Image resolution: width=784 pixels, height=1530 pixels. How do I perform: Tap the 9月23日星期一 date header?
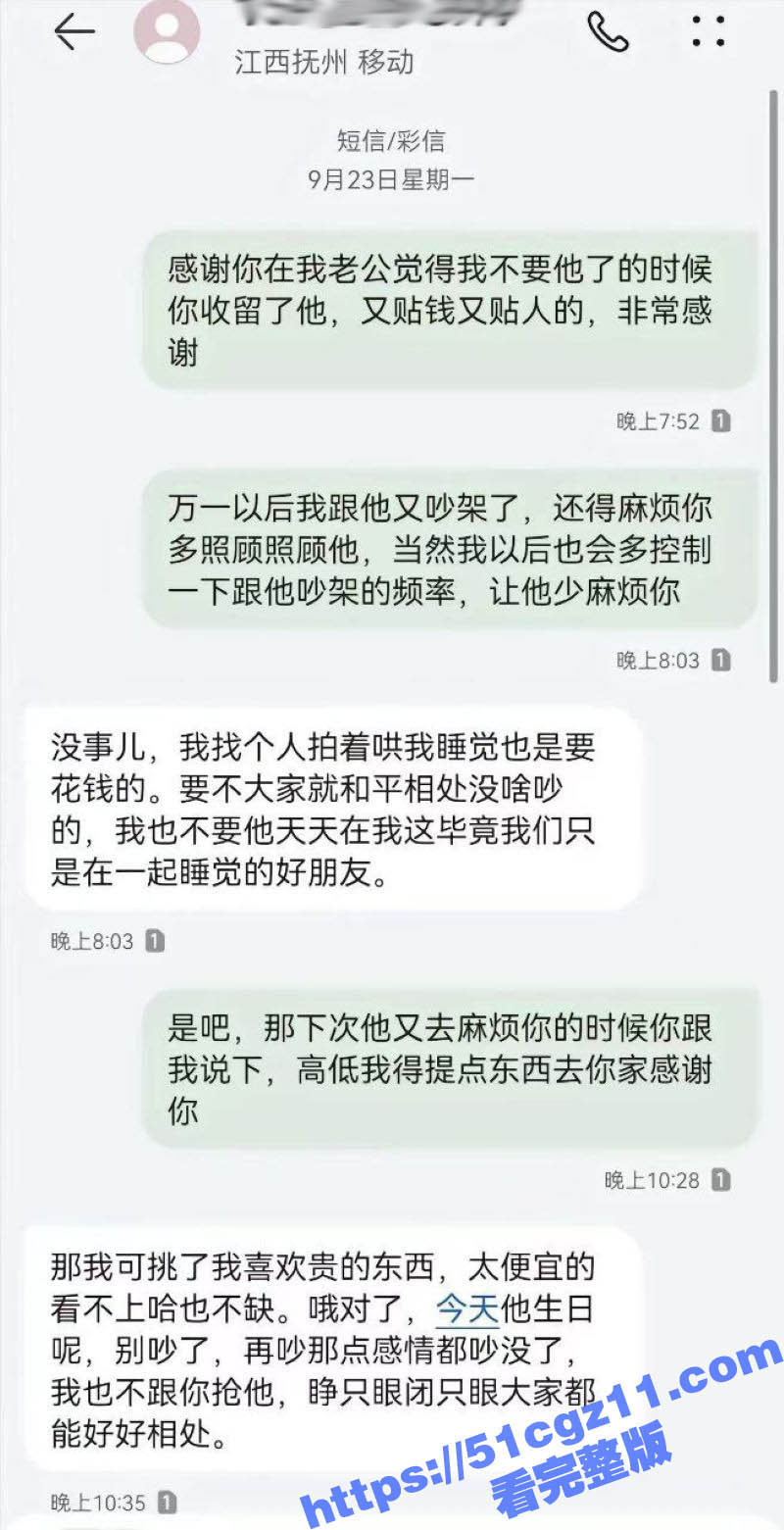point(391,179)
